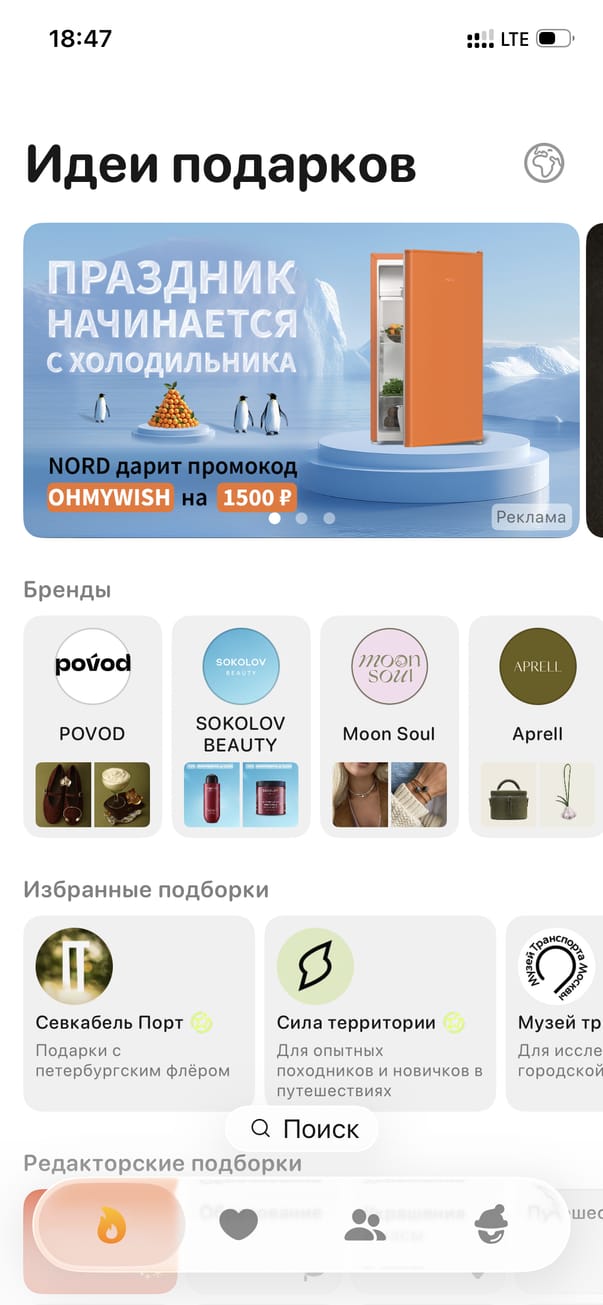The width and height of the screenshot is (603, 1305).
Task: Open the Севкабель Порт collection
Action: [138, 1012]
